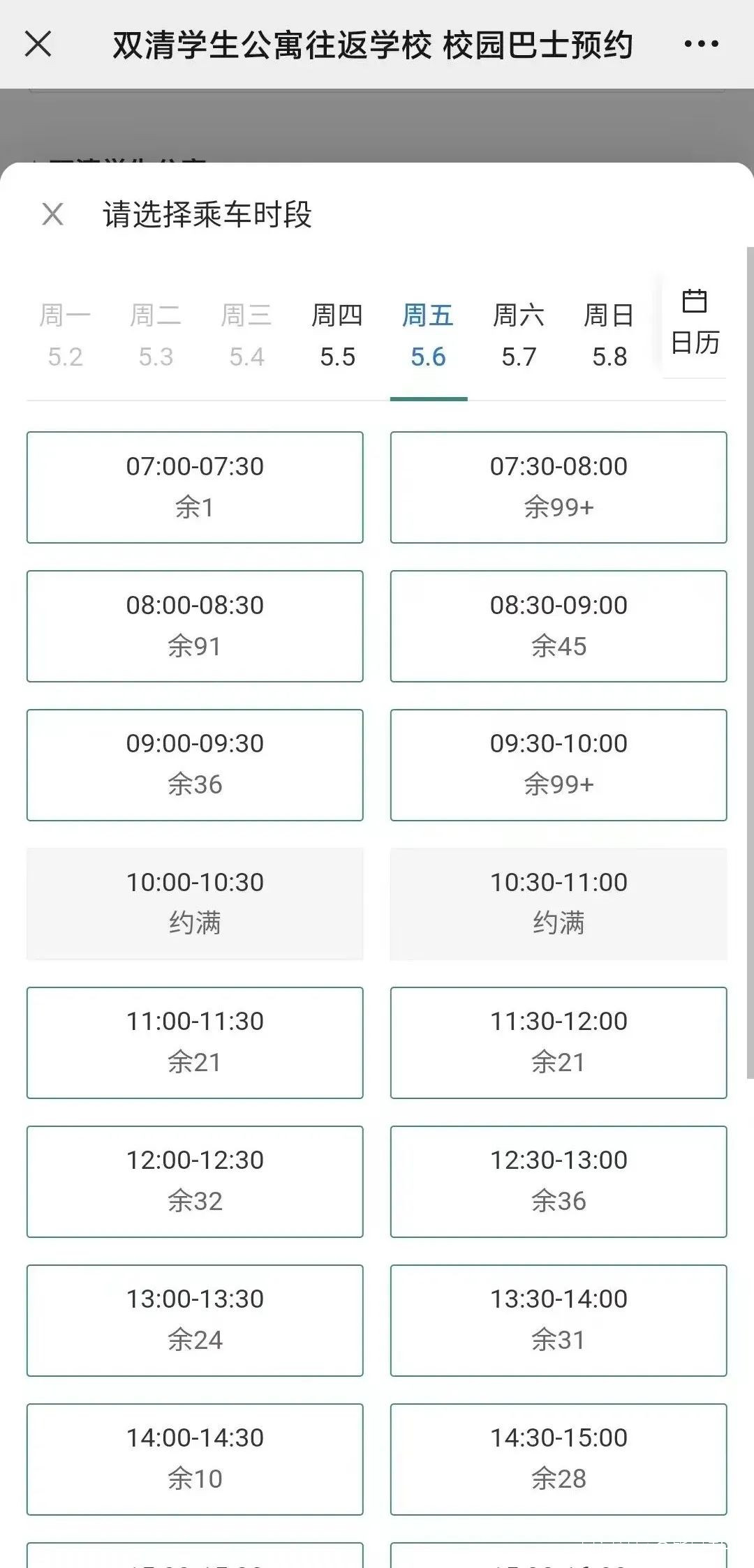The width and height of the screenshot is (754, 1568).
Task: Open the three-dot more options menu
Action: click(701, 44)
